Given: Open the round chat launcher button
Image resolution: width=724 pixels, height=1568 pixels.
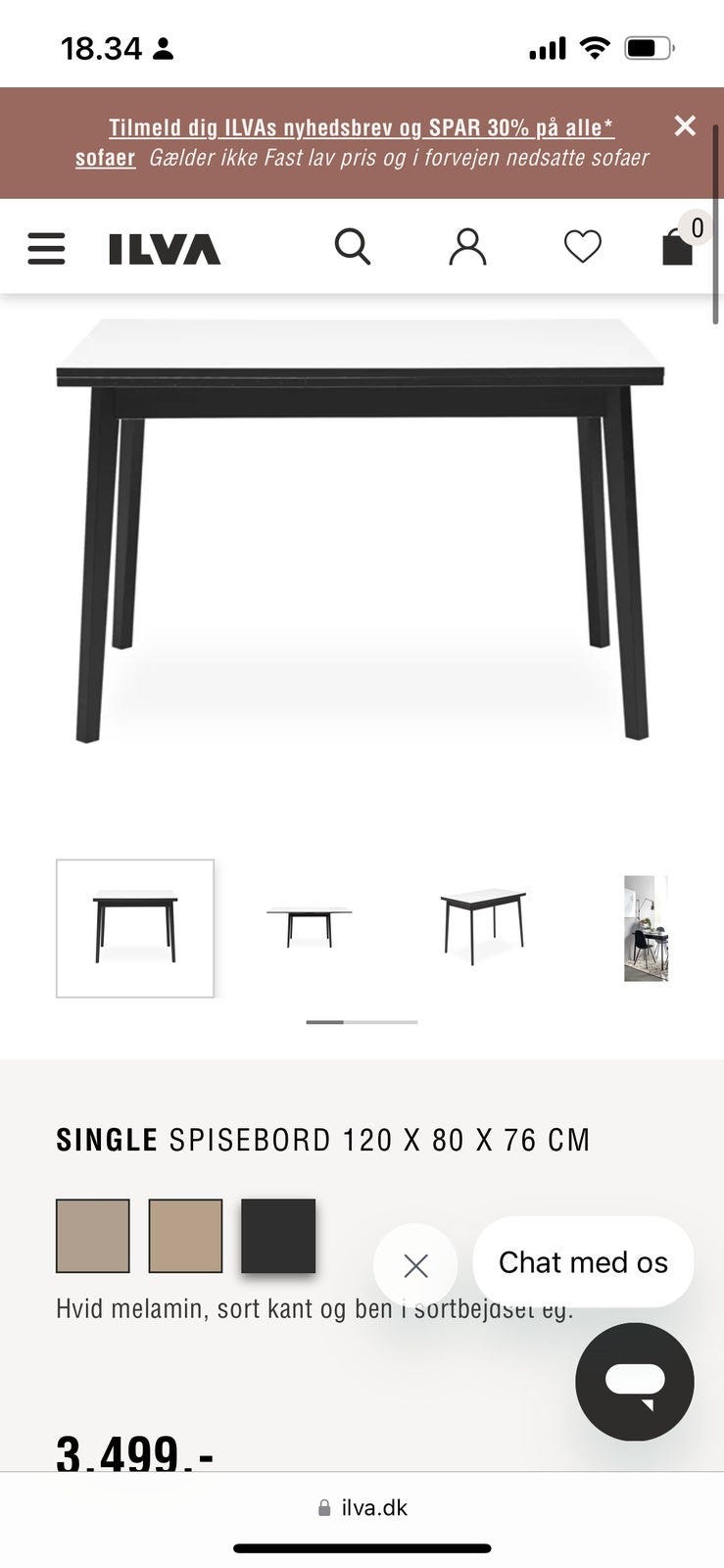Looking at the screenshot, I should point(634,1382).
